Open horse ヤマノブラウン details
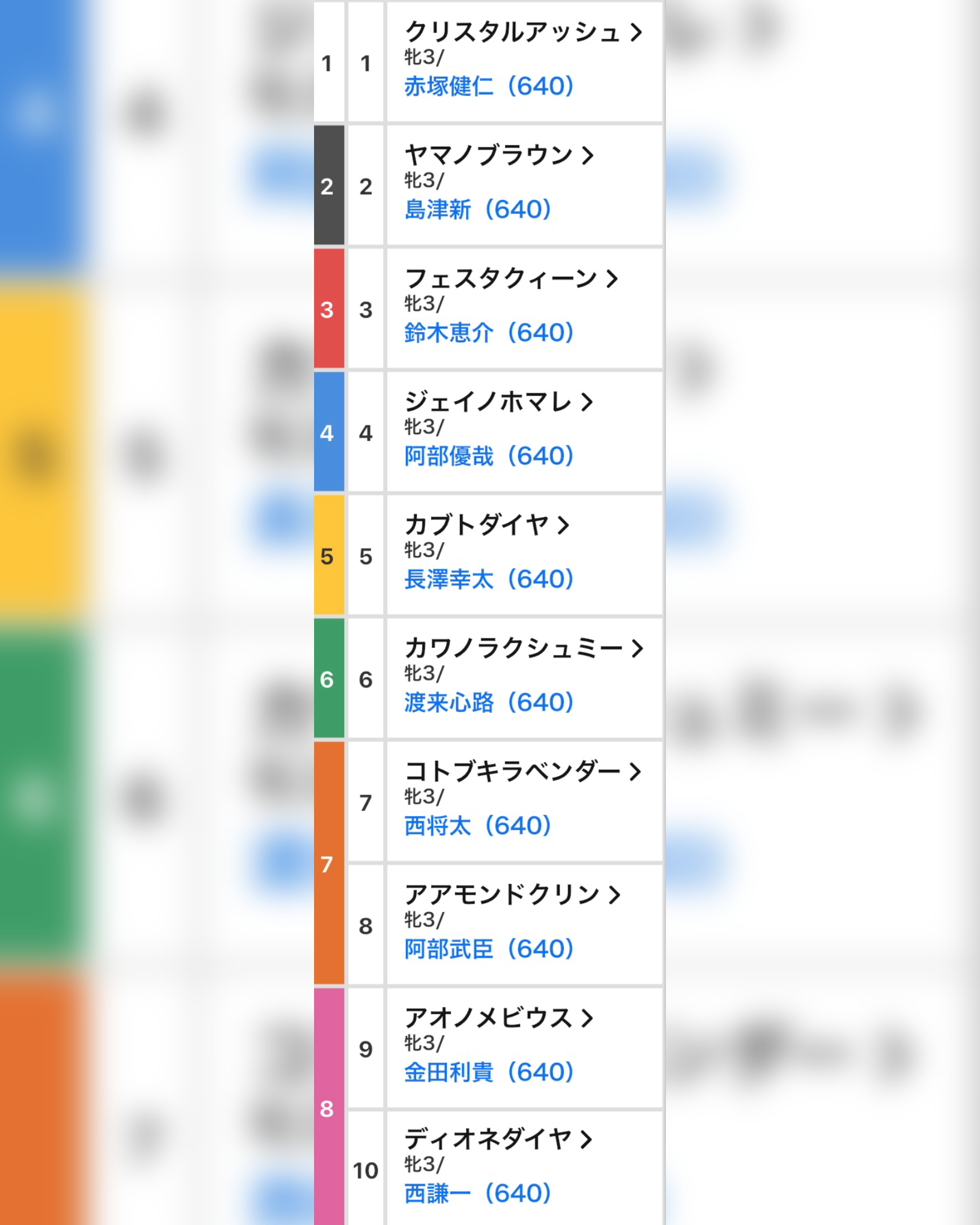980x1225 pixels. (x=498, y=156)
